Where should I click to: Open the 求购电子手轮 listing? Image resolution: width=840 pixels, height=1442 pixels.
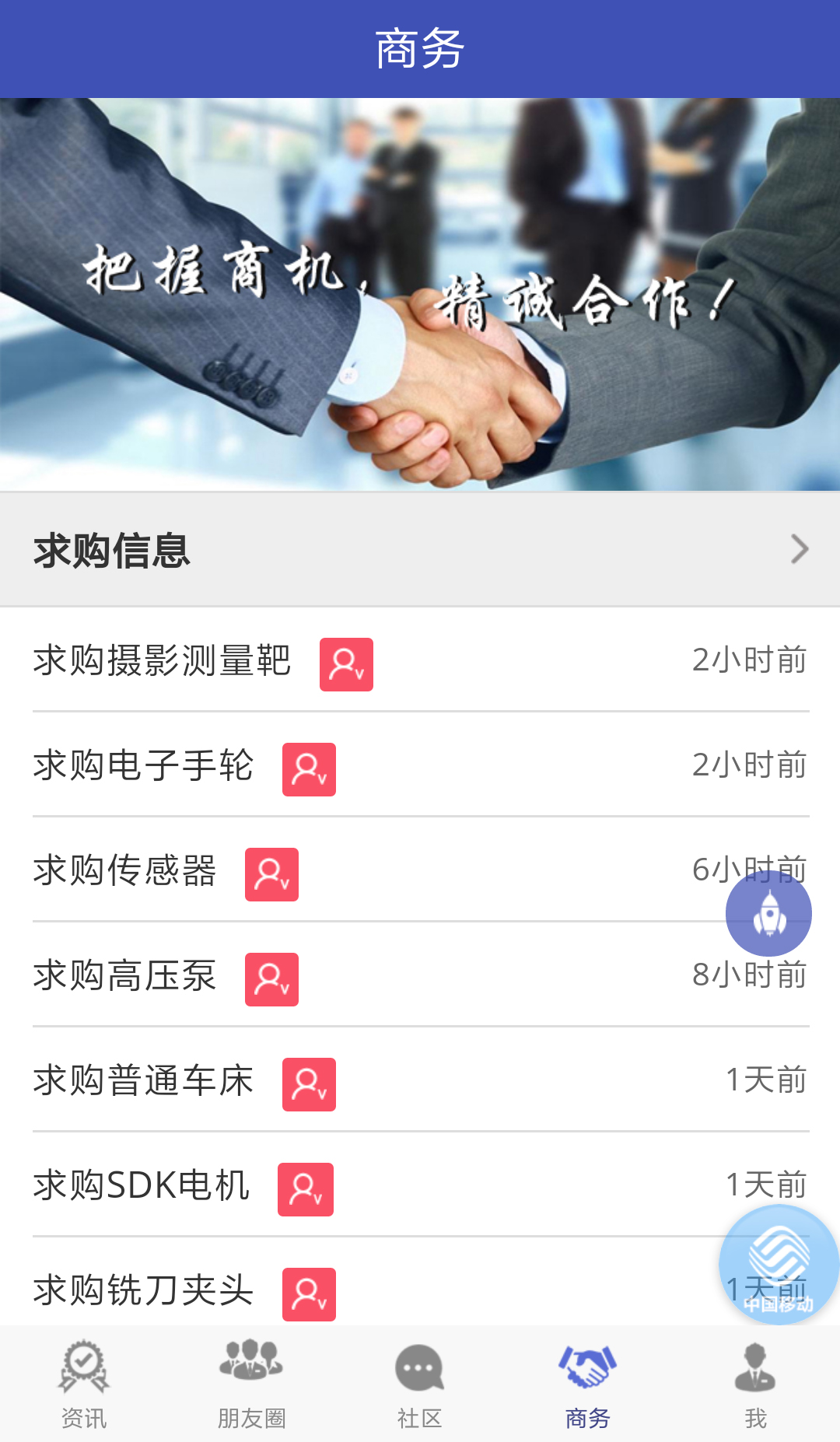[x=143, y=765]
